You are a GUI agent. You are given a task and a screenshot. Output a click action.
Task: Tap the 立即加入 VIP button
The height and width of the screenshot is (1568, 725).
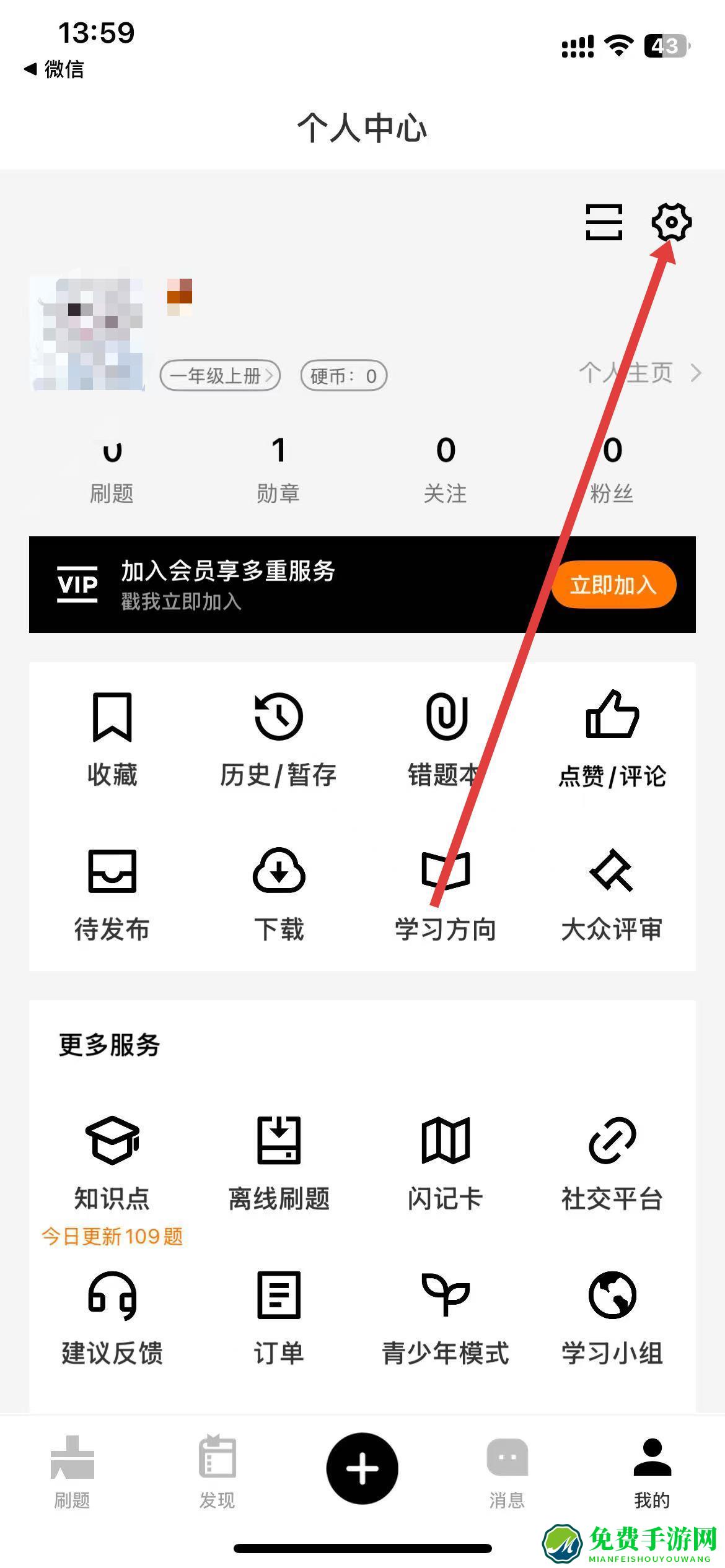point(613,585)
